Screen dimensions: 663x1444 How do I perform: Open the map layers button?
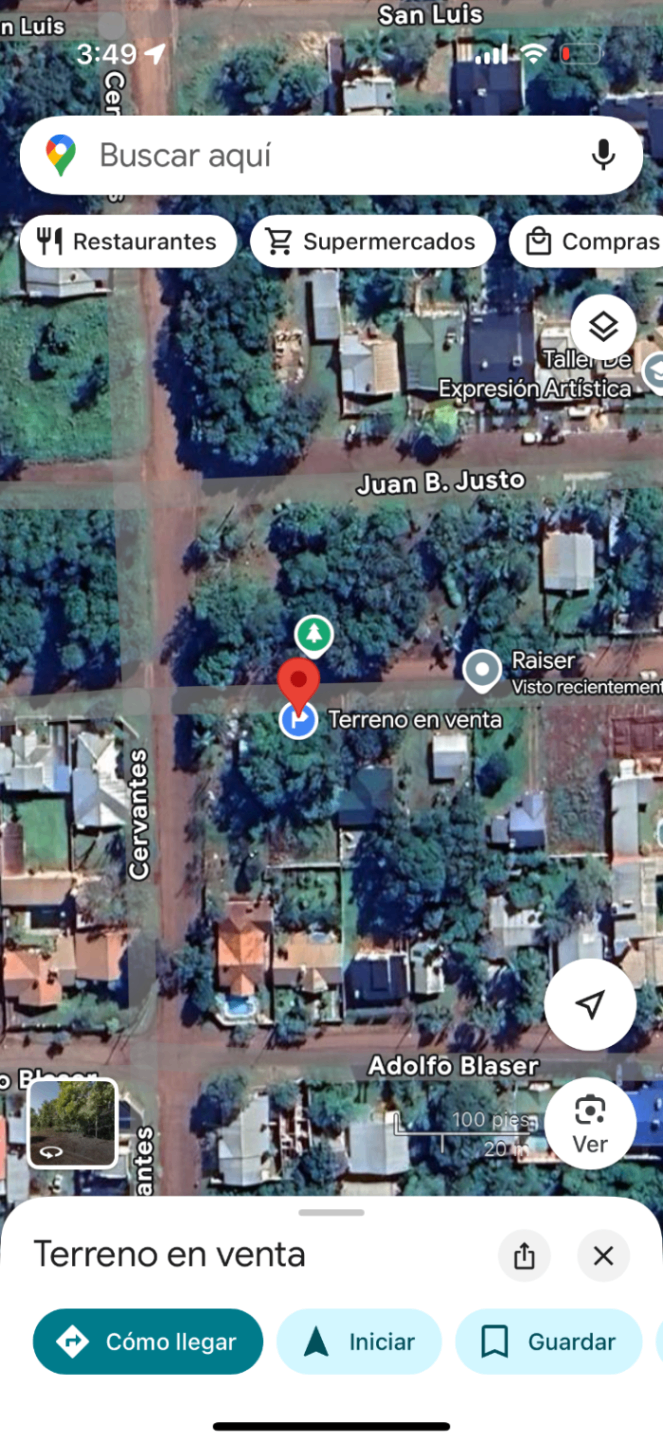coord(603,326)
